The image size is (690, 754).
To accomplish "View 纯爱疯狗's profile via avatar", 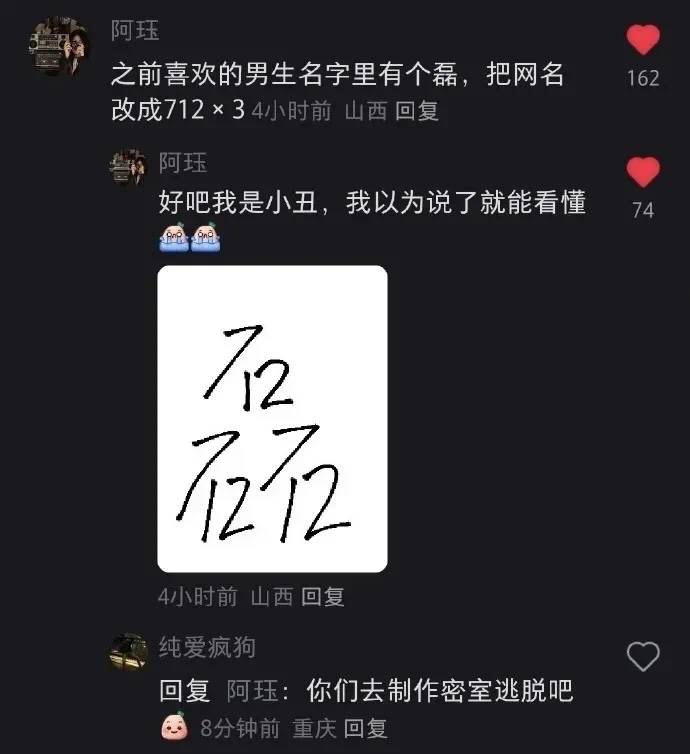I will point(130,651).
